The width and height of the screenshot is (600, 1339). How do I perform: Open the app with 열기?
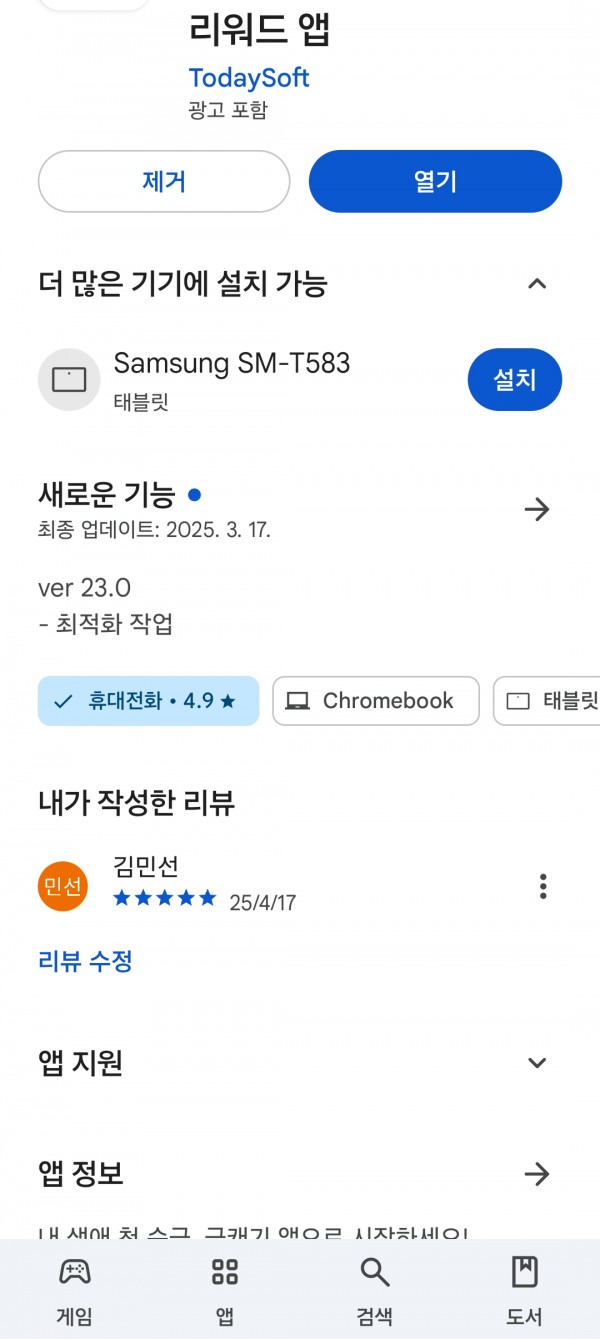pos(435,181)
